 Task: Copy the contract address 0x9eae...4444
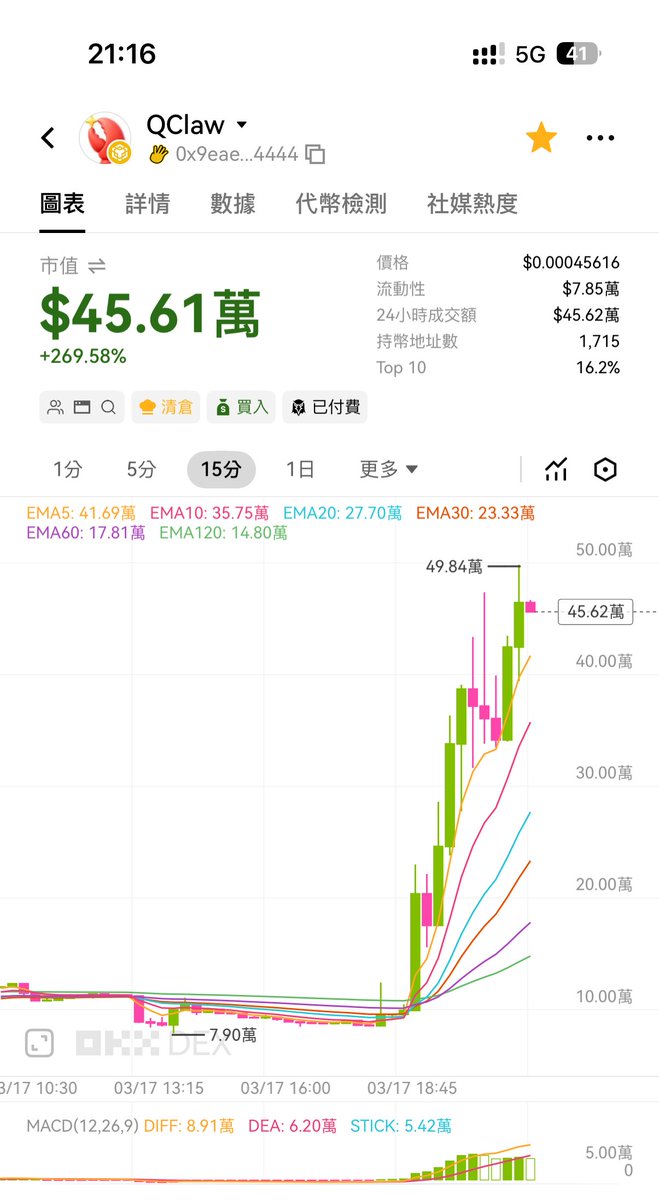point(315,154)
